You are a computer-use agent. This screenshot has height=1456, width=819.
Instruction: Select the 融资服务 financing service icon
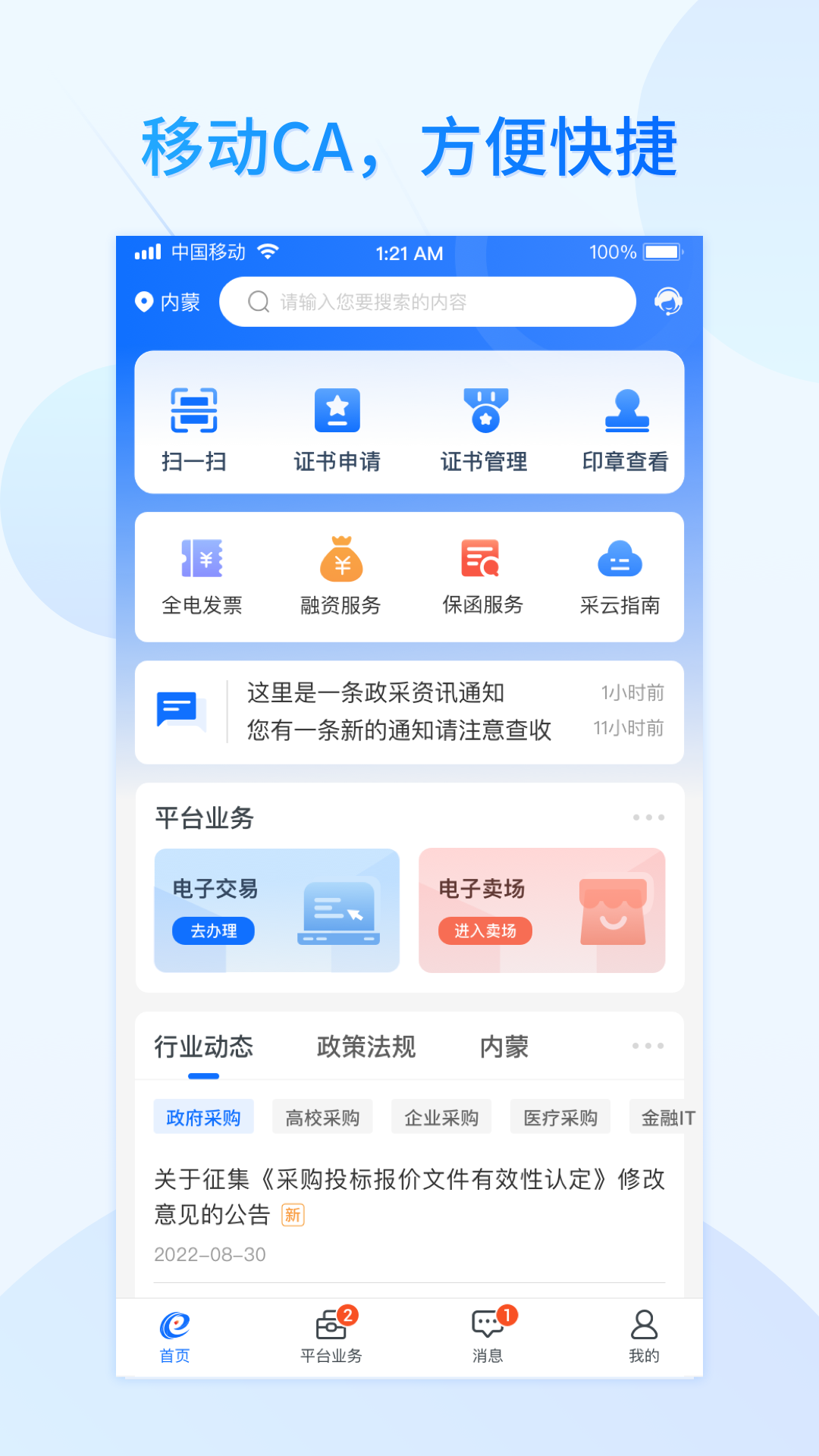coord(340,573)
